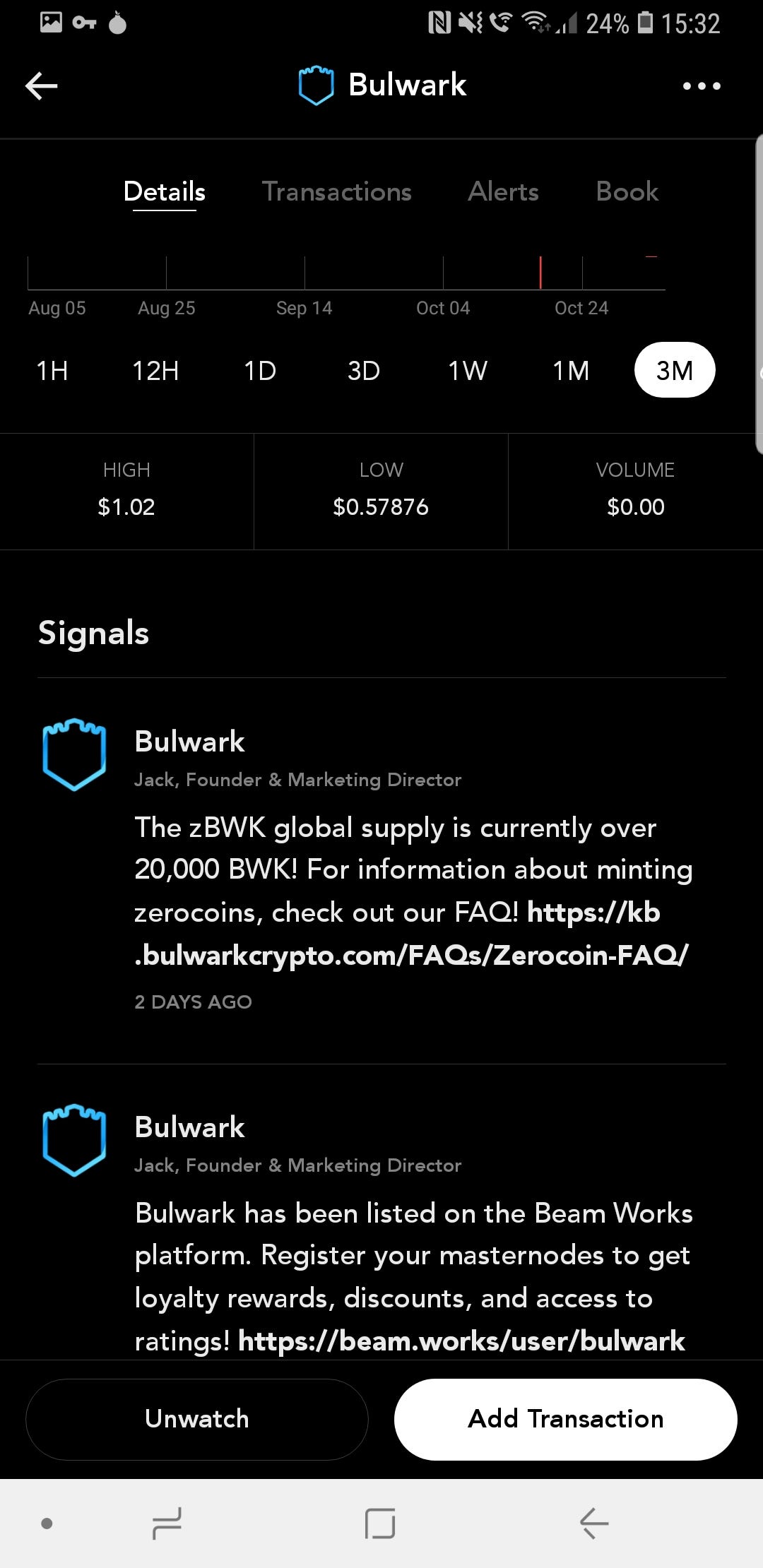Set chart range to 12H
763x1568 pixels.
[155, 370]
